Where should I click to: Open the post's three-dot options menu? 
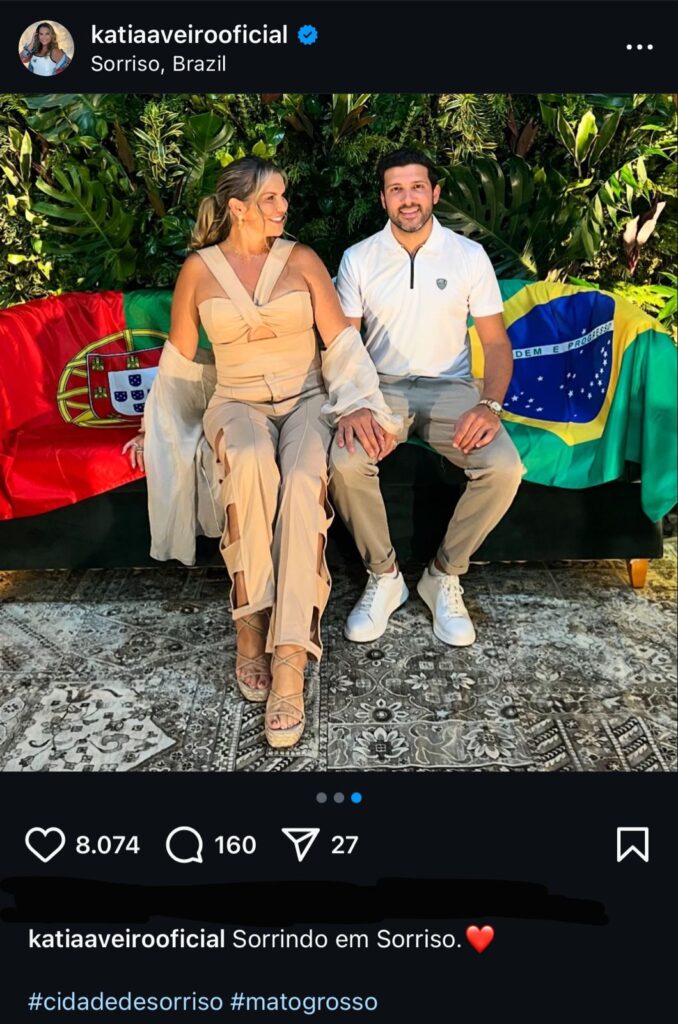639,47
